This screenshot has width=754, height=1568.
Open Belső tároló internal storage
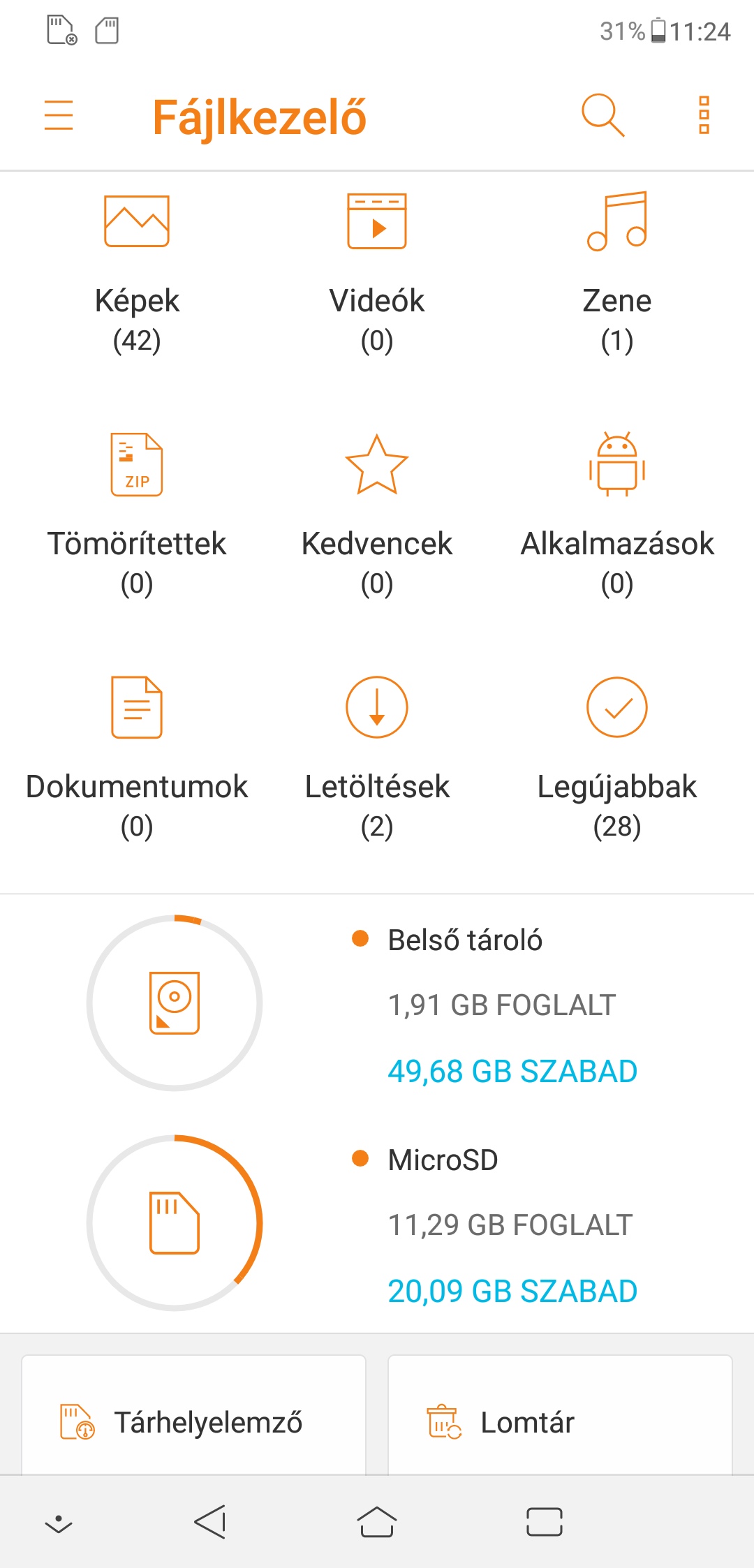[x=377, y=1004]
